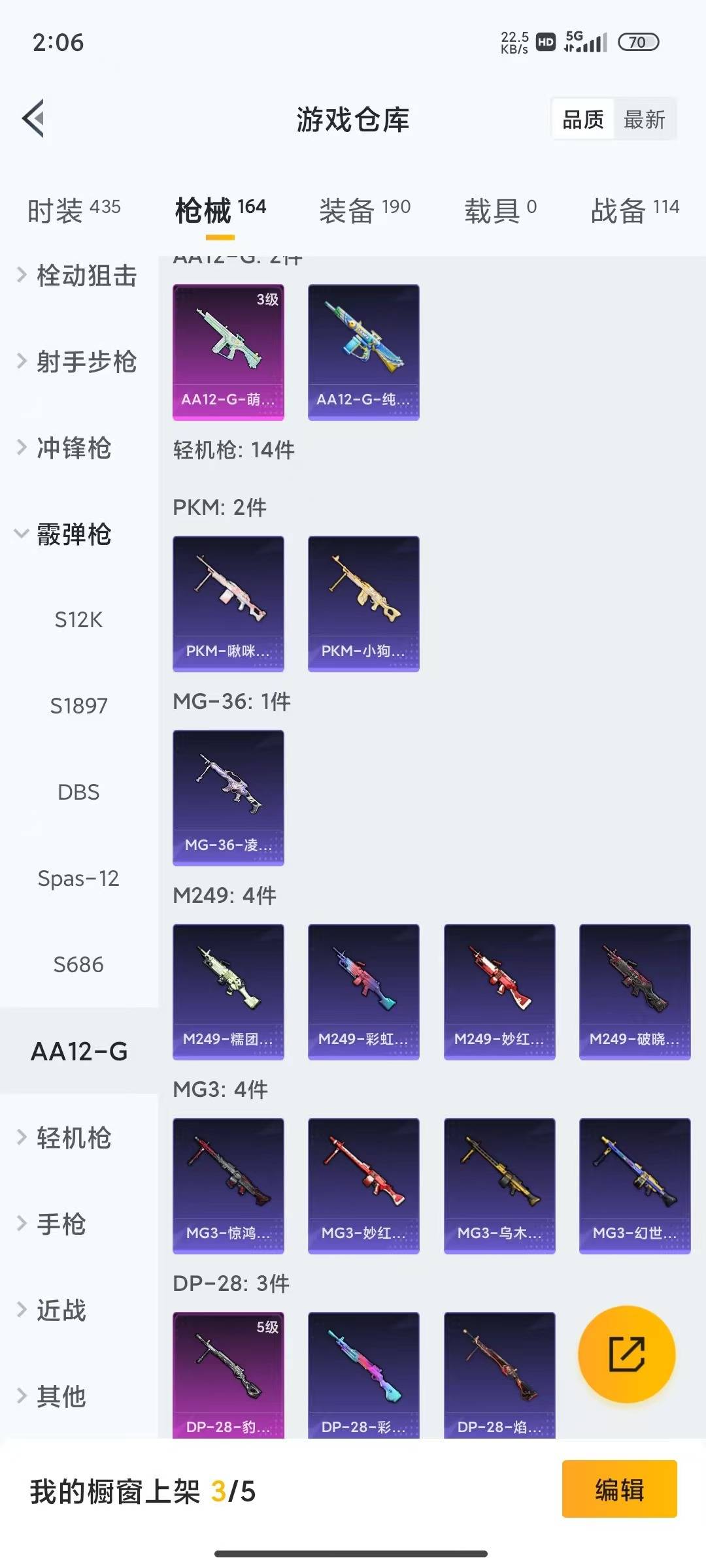Expand the 冲锋枪 category
Image resolution: width=706 pixels, height=1568 pixels.
click(73, 448)
